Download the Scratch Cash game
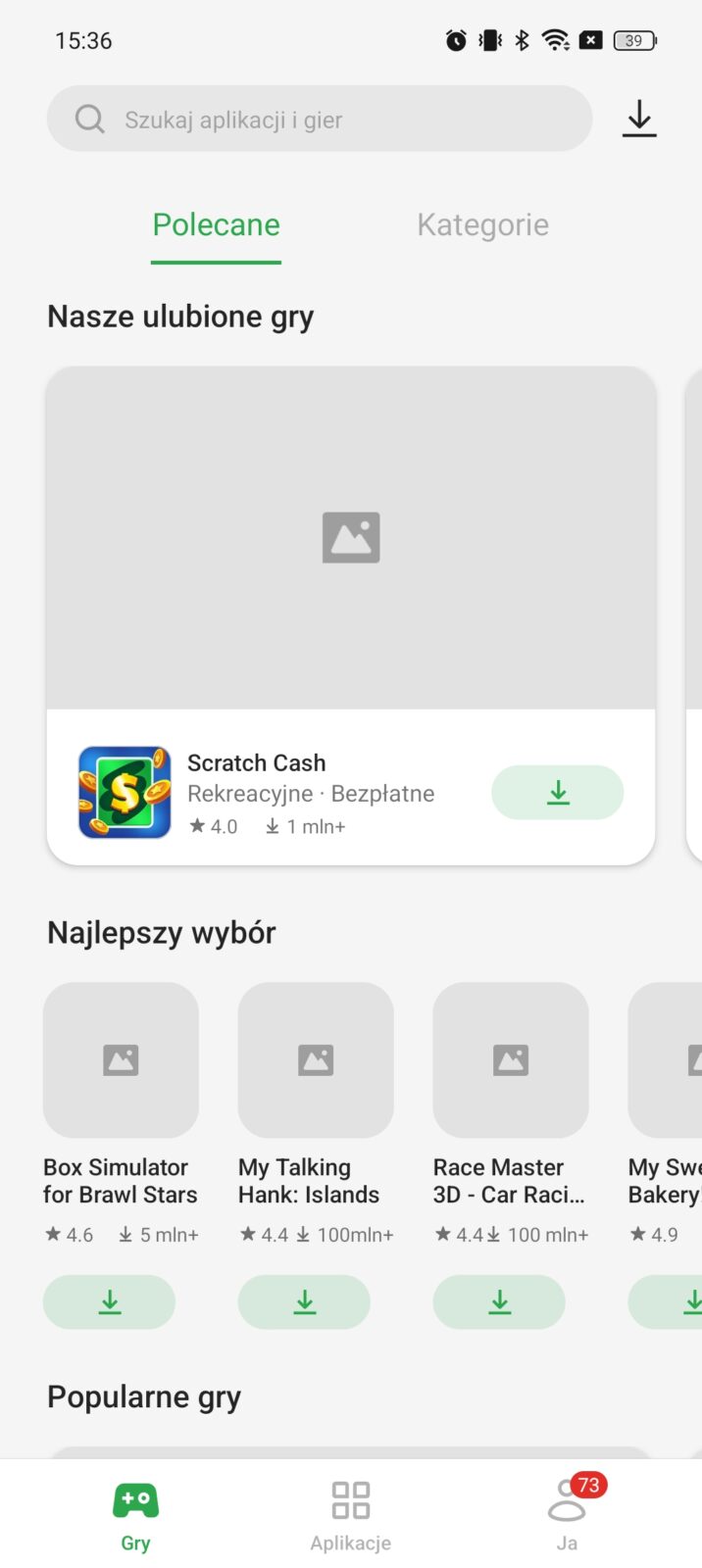This screenshot has height=1568, width=702. (x=557, y=792)
